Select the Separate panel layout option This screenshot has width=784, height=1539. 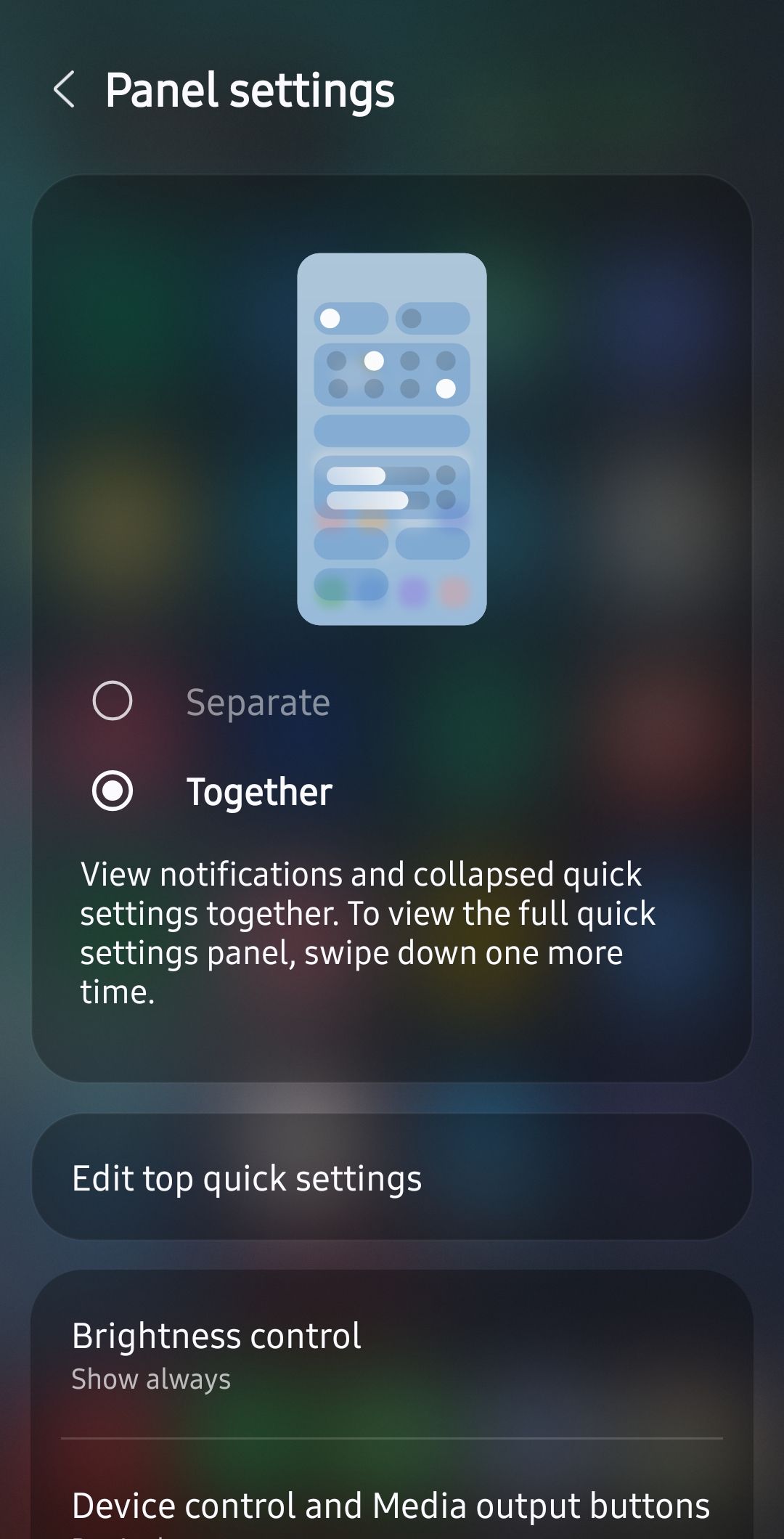pos(112,701)
